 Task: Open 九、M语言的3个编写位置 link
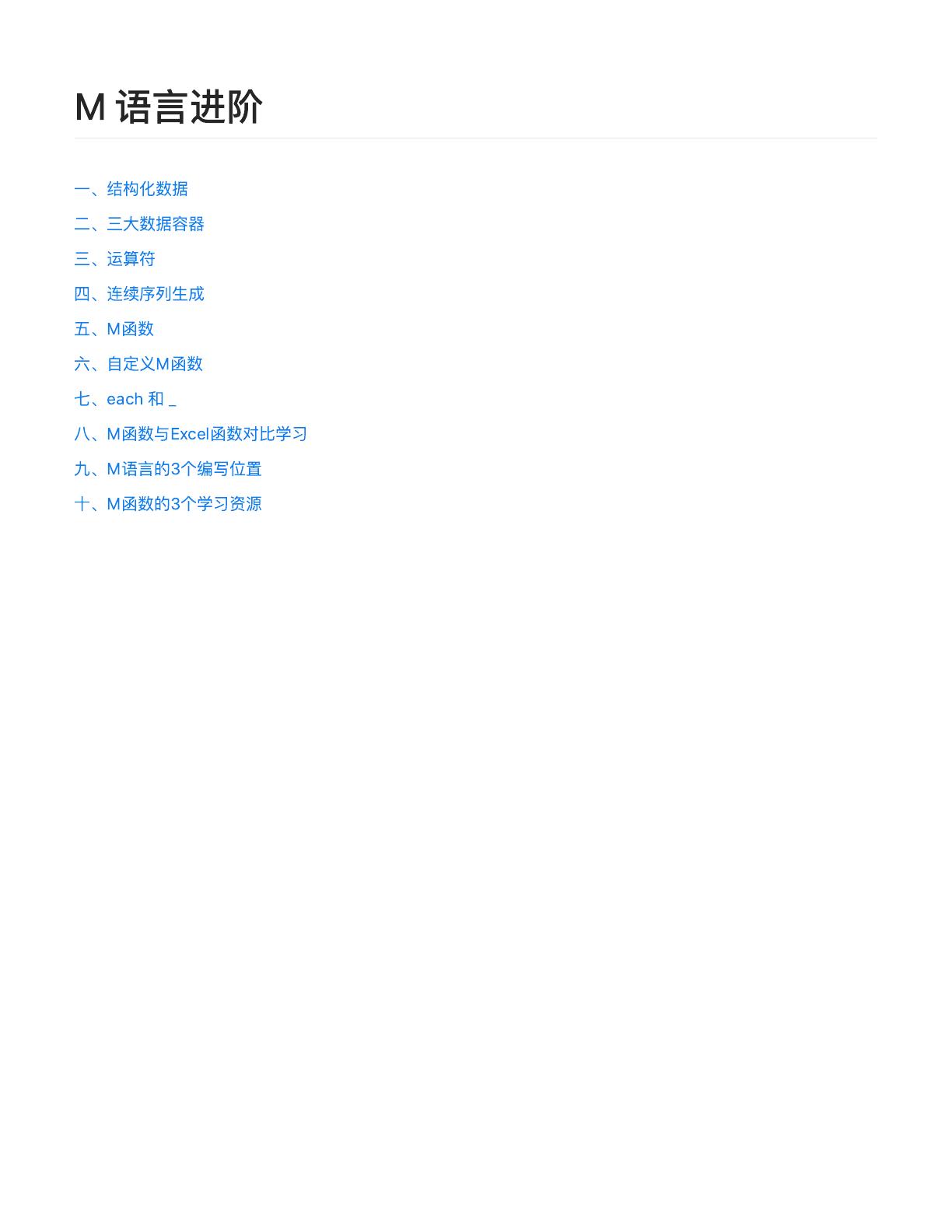(168, 469)
